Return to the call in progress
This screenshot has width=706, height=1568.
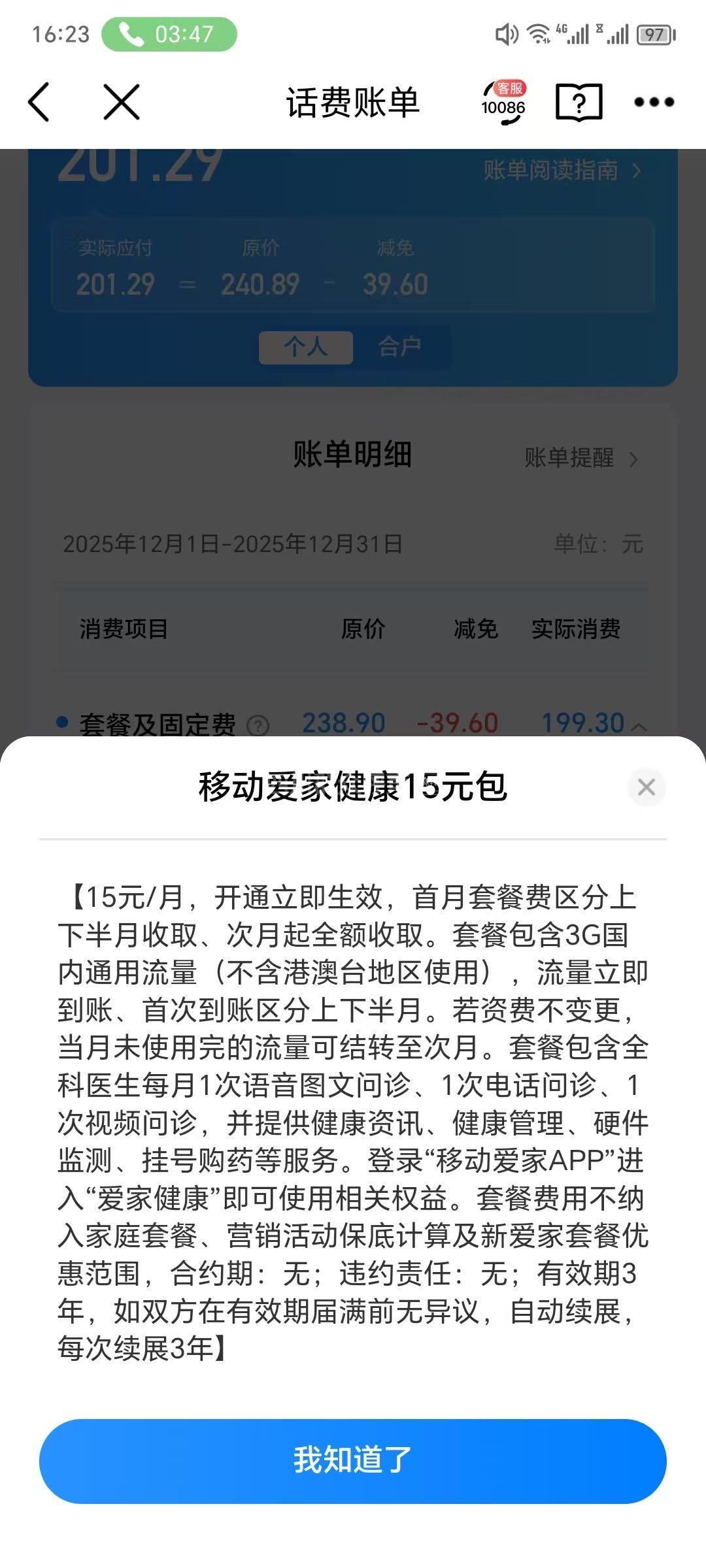click(x=169, y=34)
